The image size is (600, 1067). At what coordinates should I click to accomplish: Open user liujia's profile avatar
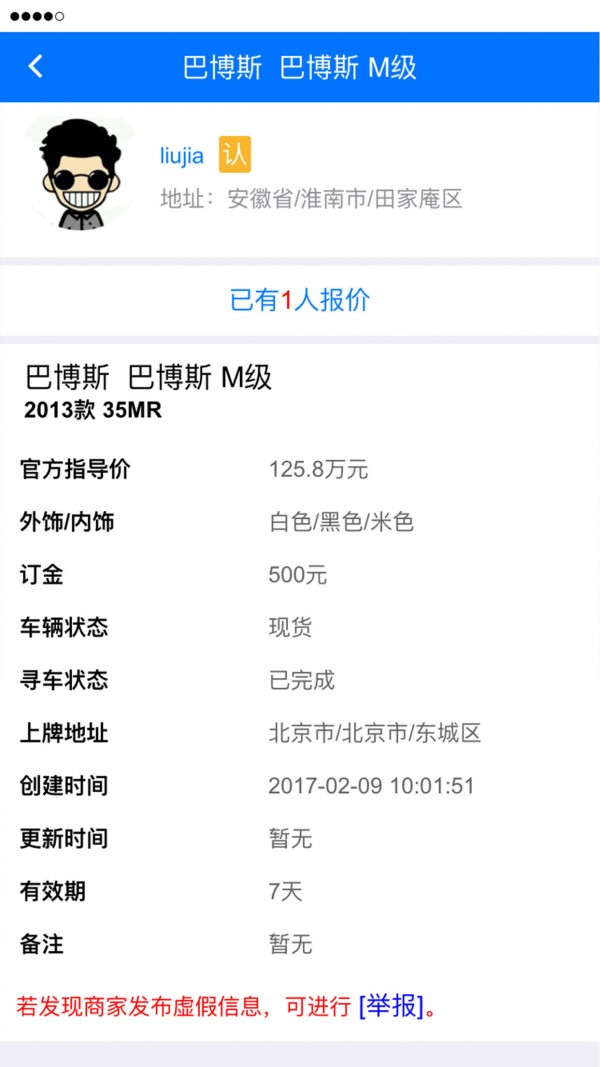point(79,175)
